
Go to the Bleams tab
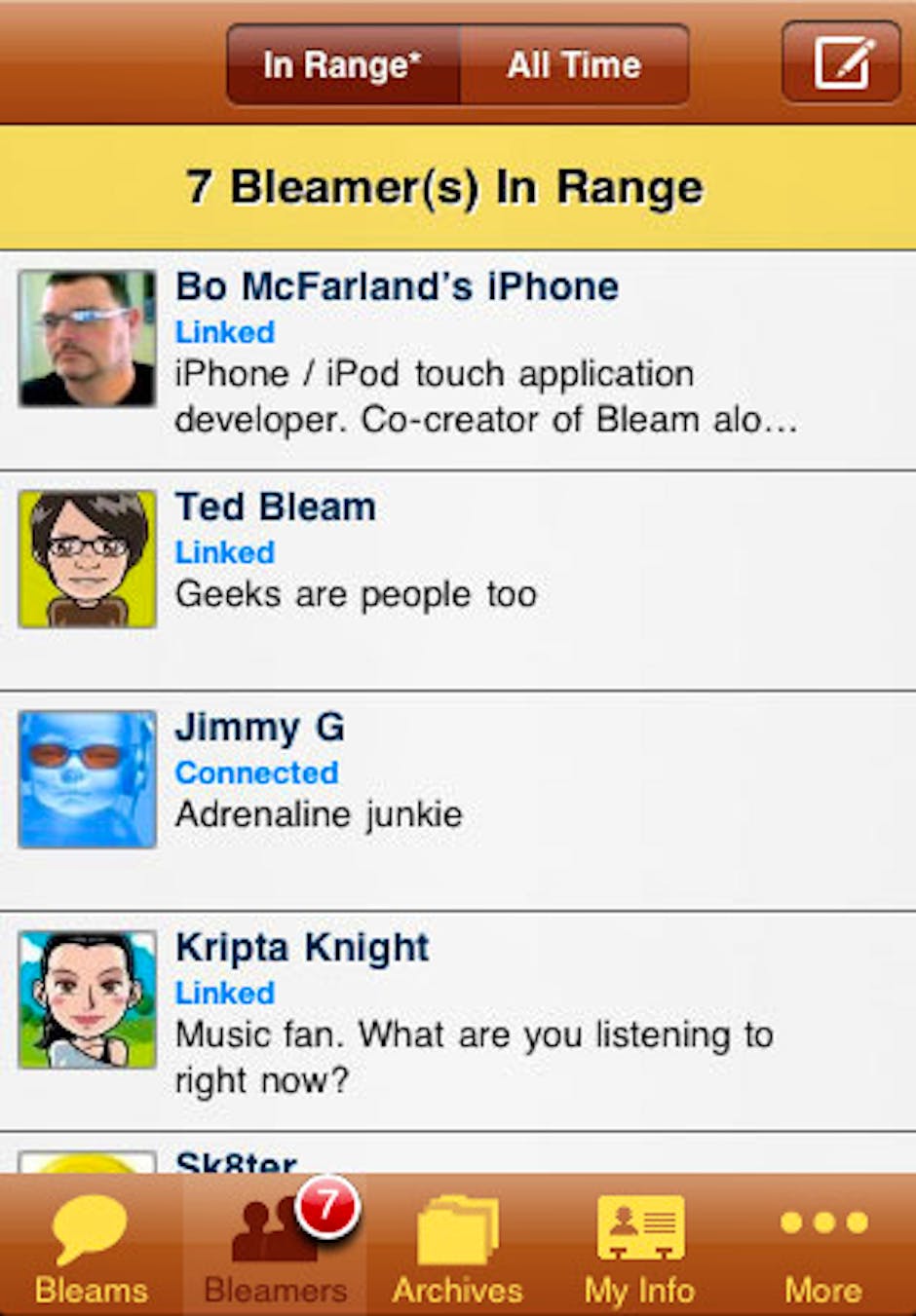coord(91,1248)
